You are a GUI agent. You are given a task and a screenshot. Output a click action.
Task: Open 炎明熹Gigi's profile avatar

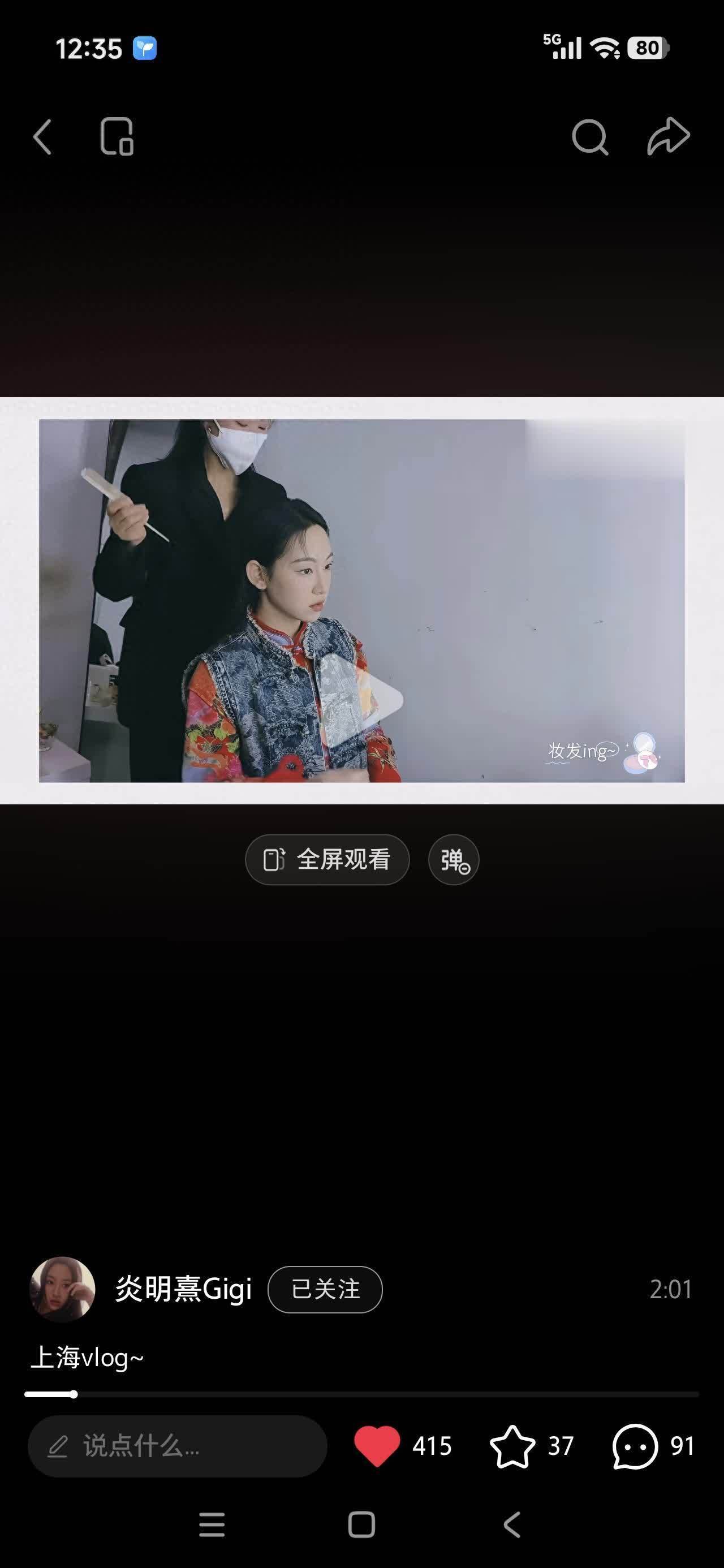coord(62,1289)
